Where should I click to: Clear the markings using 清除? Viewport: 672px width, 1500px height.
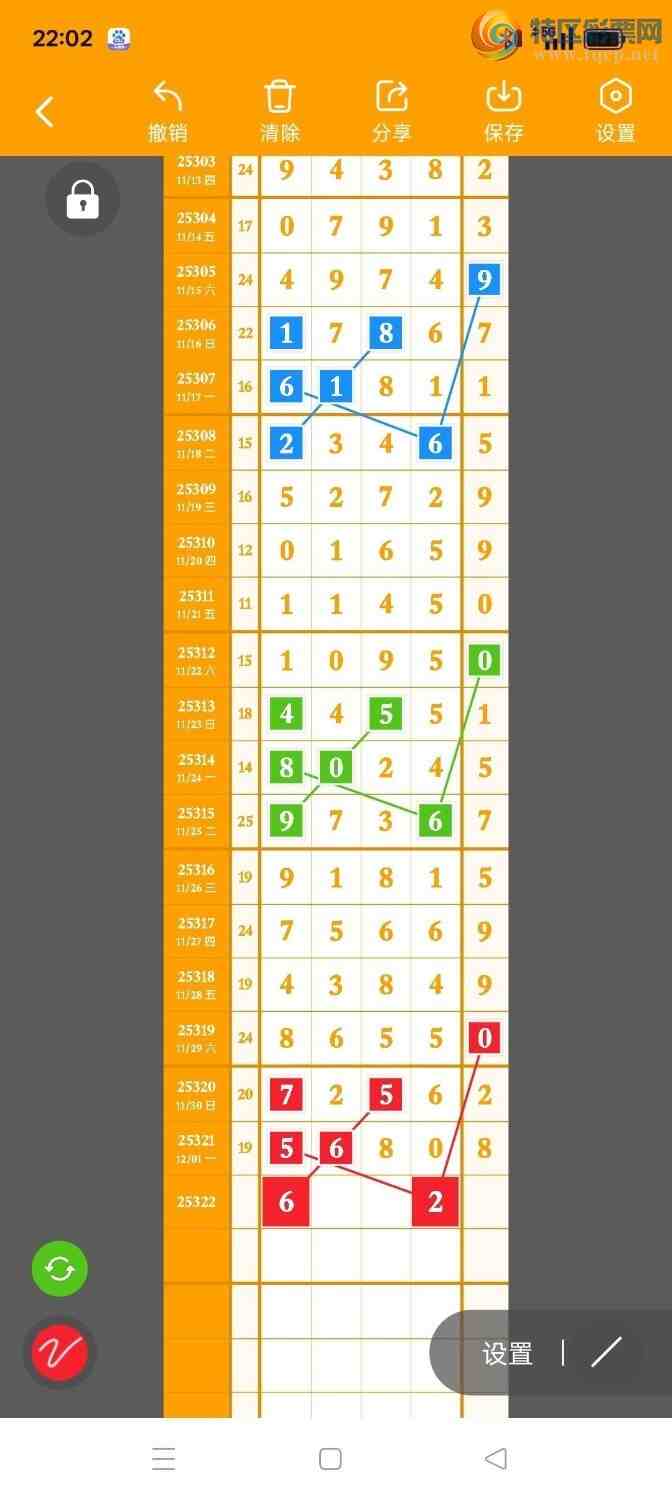280,112
